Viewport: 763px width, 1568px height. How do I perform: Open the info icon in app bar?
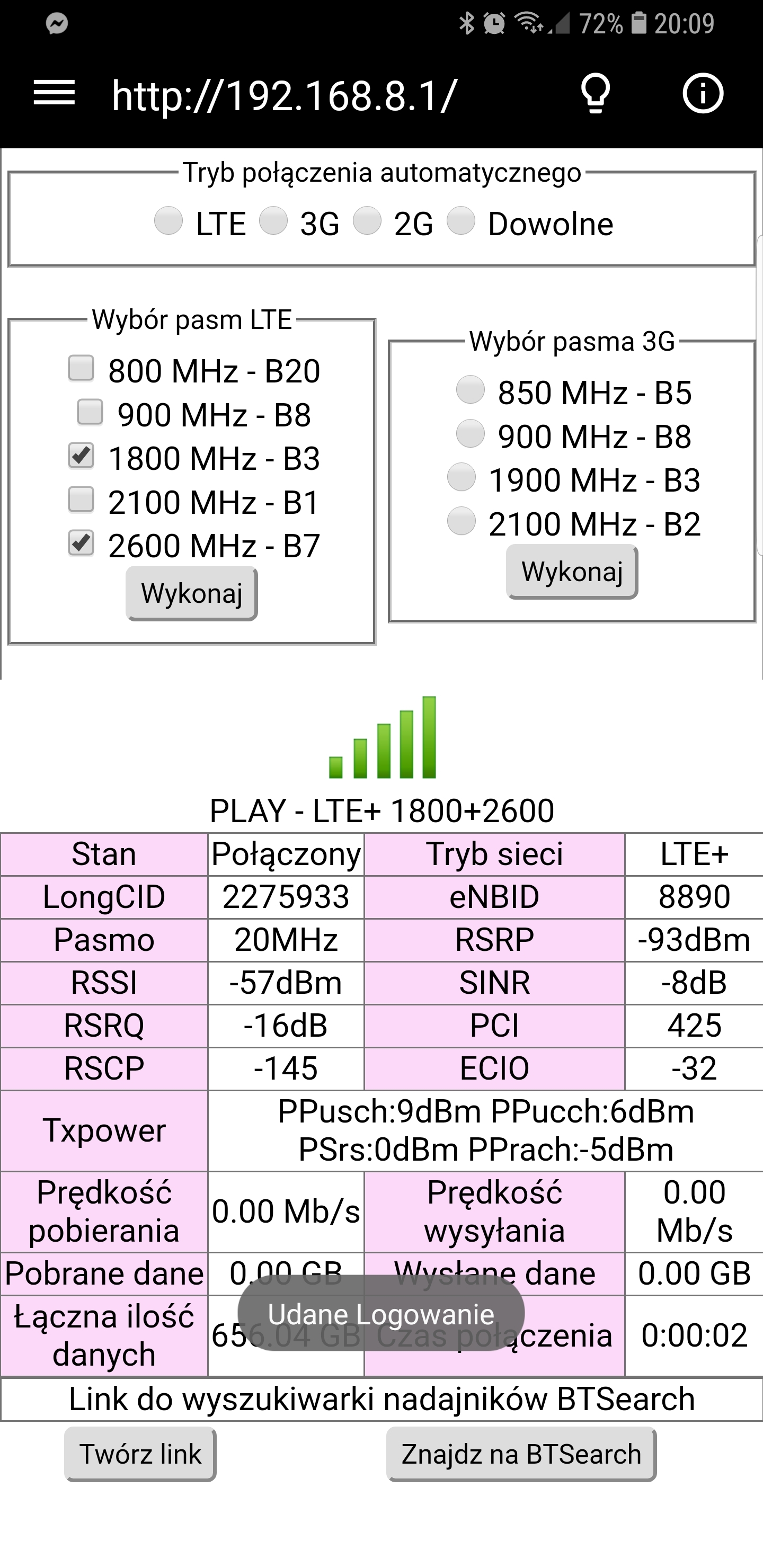click(703, 94)
